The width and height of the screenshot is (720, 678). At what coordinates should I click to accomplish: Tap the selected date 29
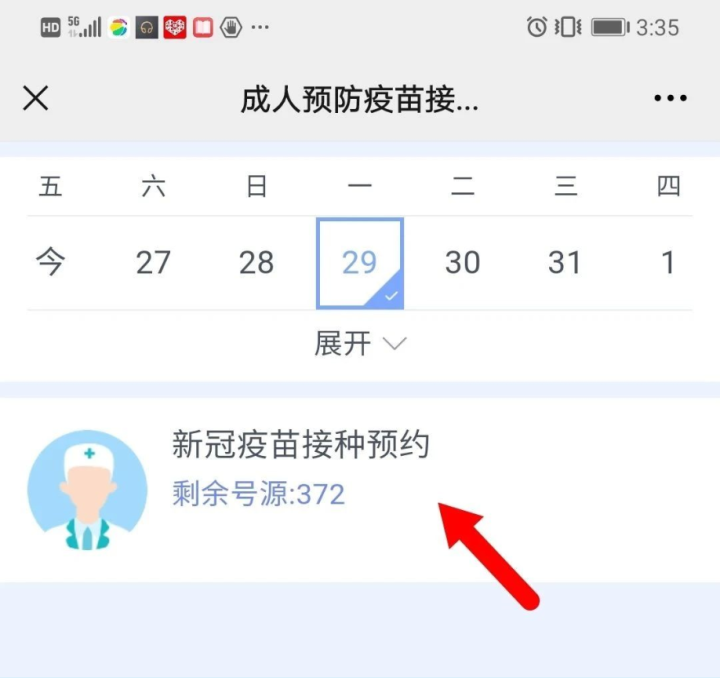[360, 263]
